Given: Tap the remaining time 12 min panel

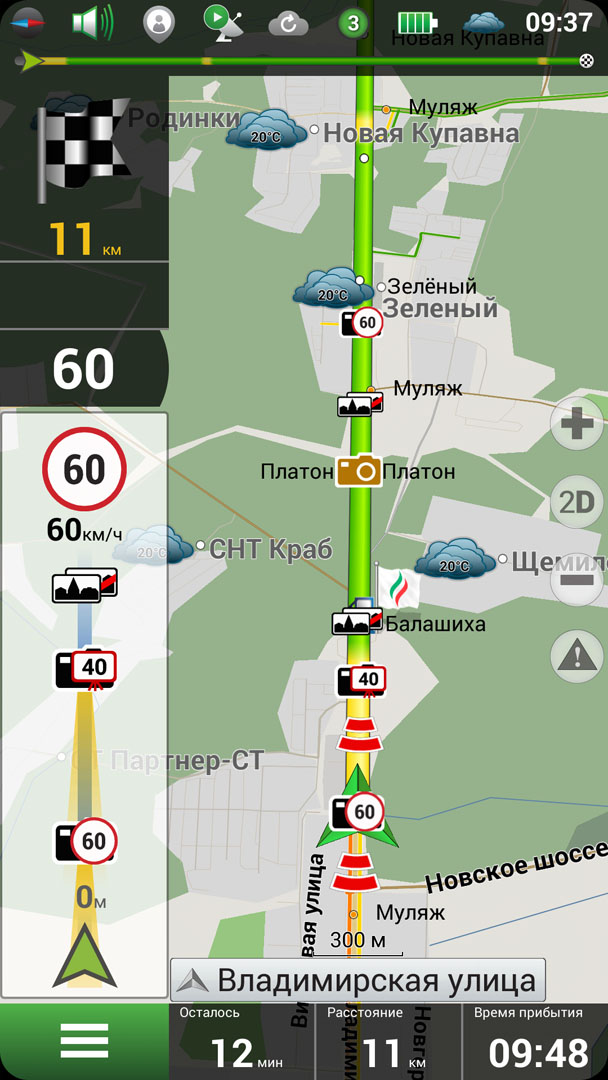Looking at the screenshot, I should tap(241, 1041).
